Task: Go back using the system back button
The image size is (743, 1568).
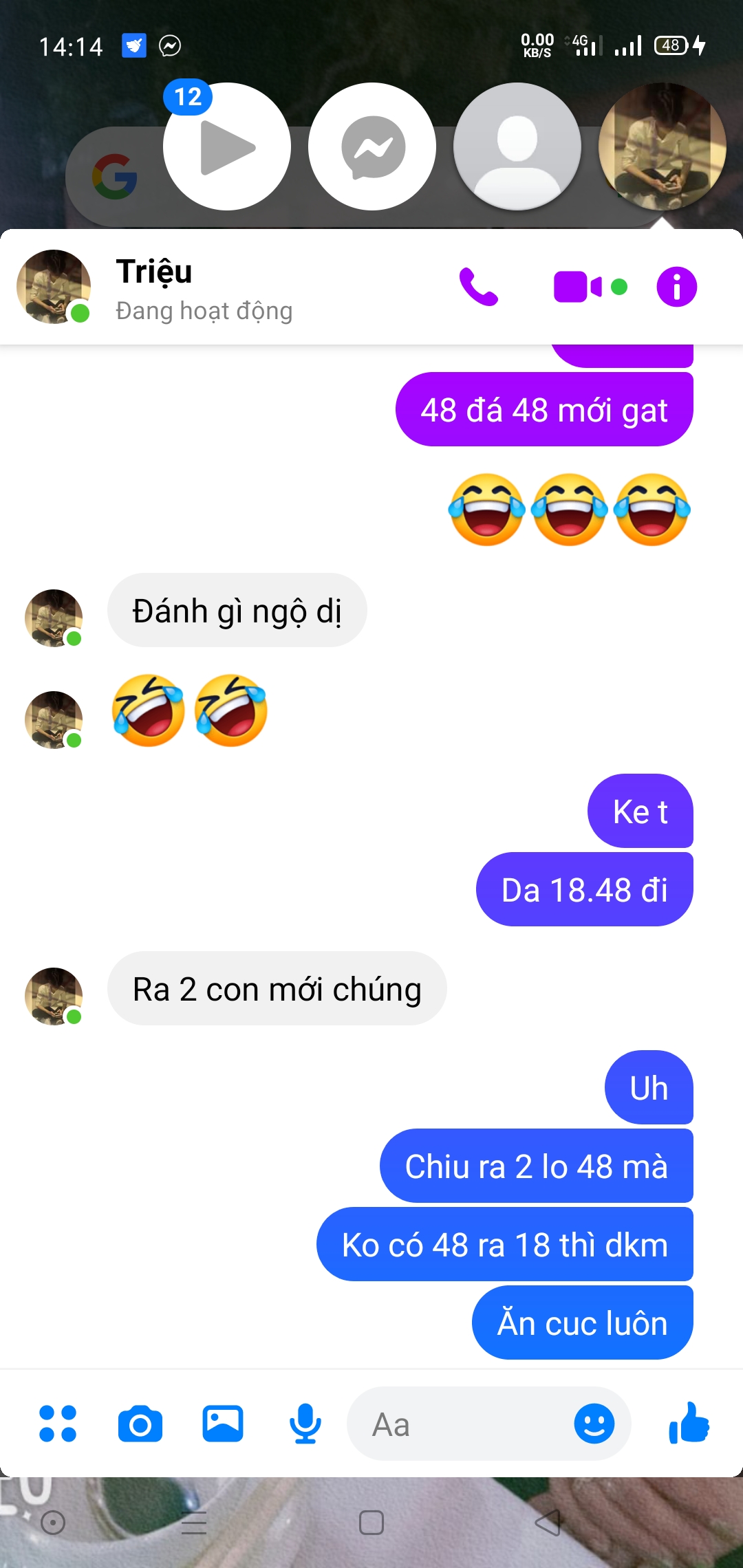Action: (548, 1523)
